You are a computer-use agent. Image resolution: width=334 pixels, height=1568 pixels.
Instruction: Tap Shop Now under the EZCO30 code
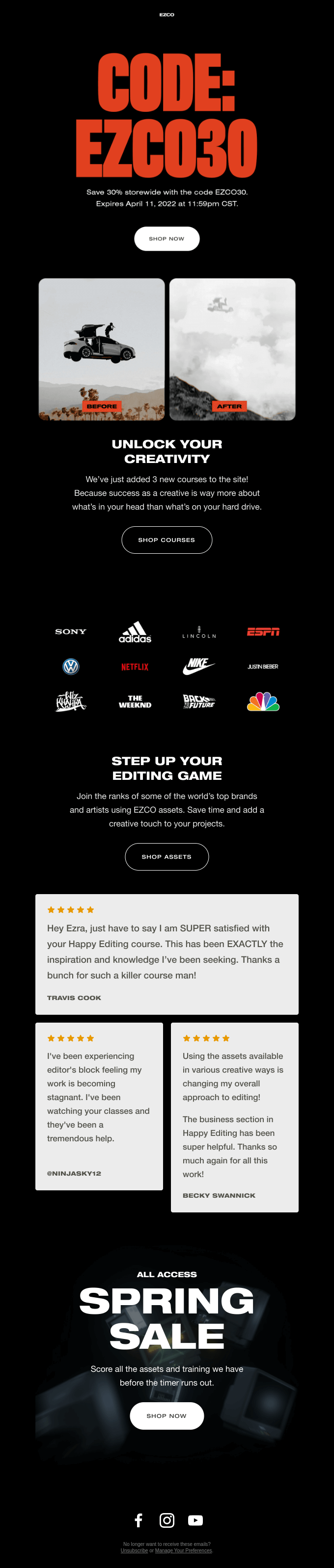167,238
